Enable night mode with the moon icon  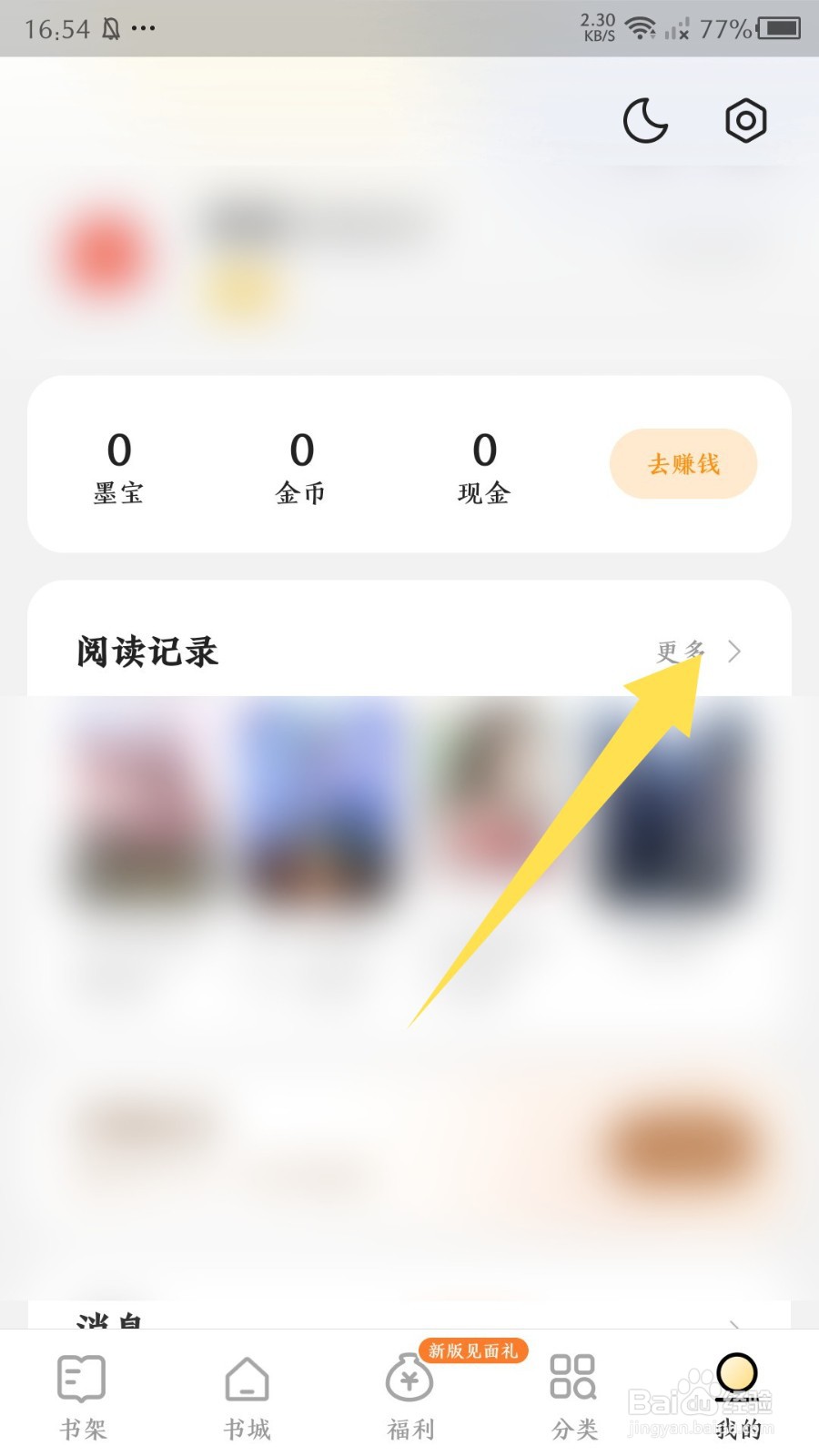coord(645,120)
